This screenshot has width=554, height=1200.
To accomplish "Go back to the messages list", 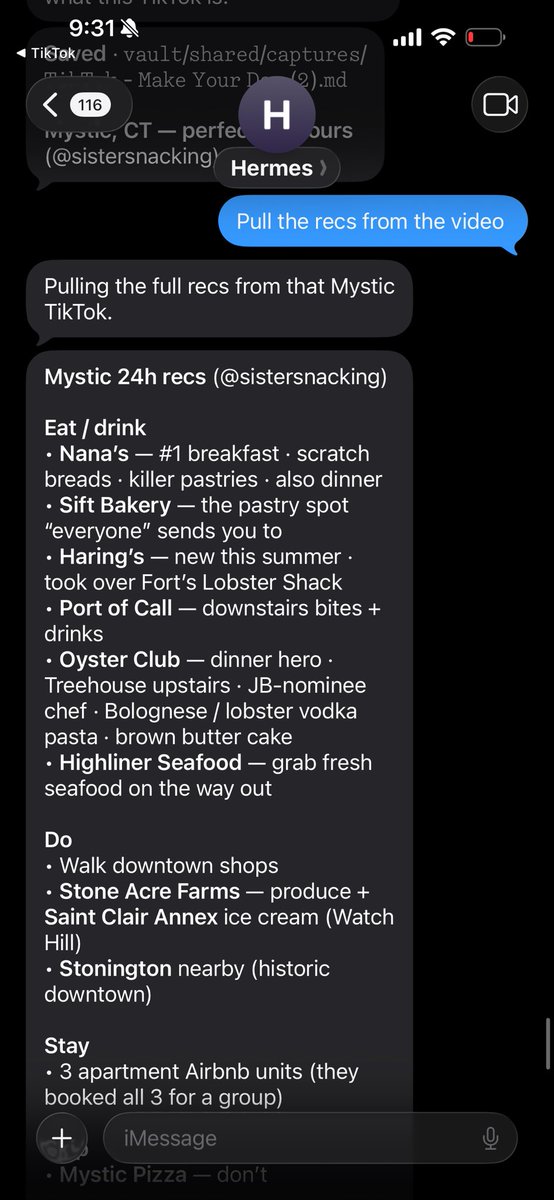I will [x=72, y=105].
